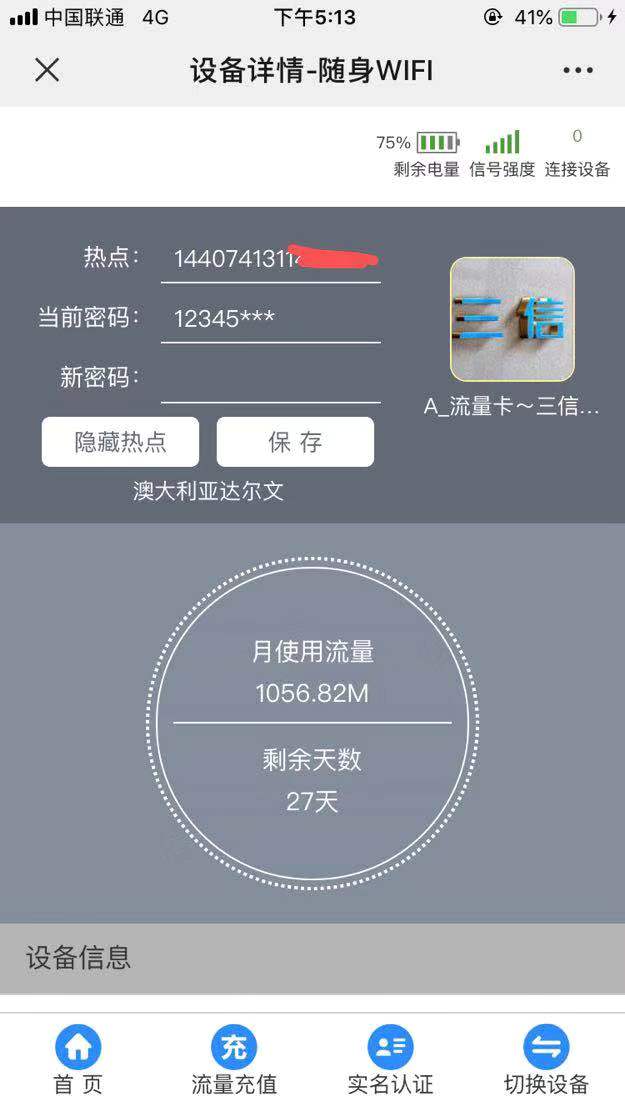625x1112 pixels.
Task: Switch to 实名认证 real-name verification tab
Action: pyautogui.click(x=390, y=1060)
